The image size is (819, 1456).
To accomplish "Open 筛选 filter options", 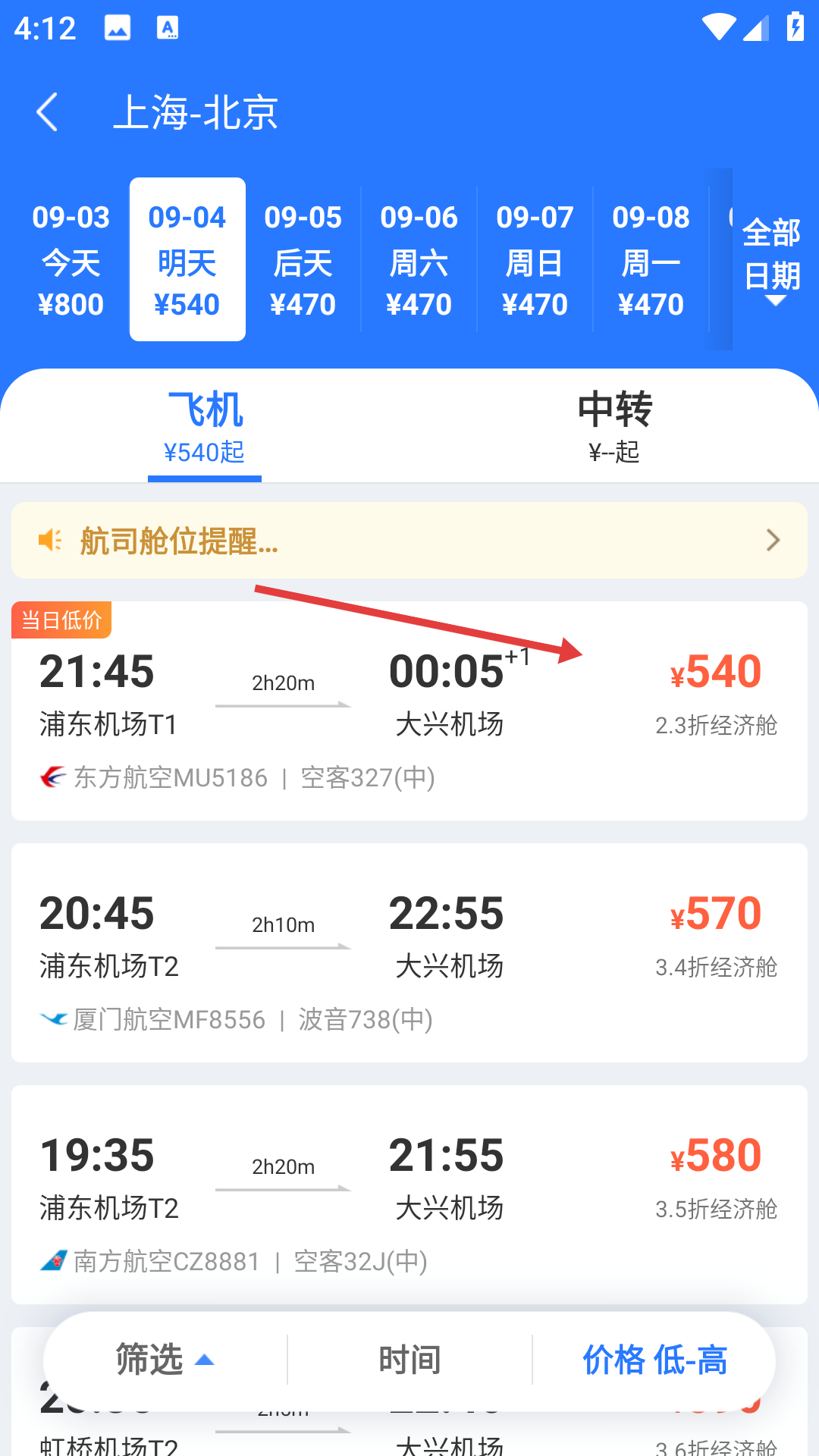I will [165, 1360].
